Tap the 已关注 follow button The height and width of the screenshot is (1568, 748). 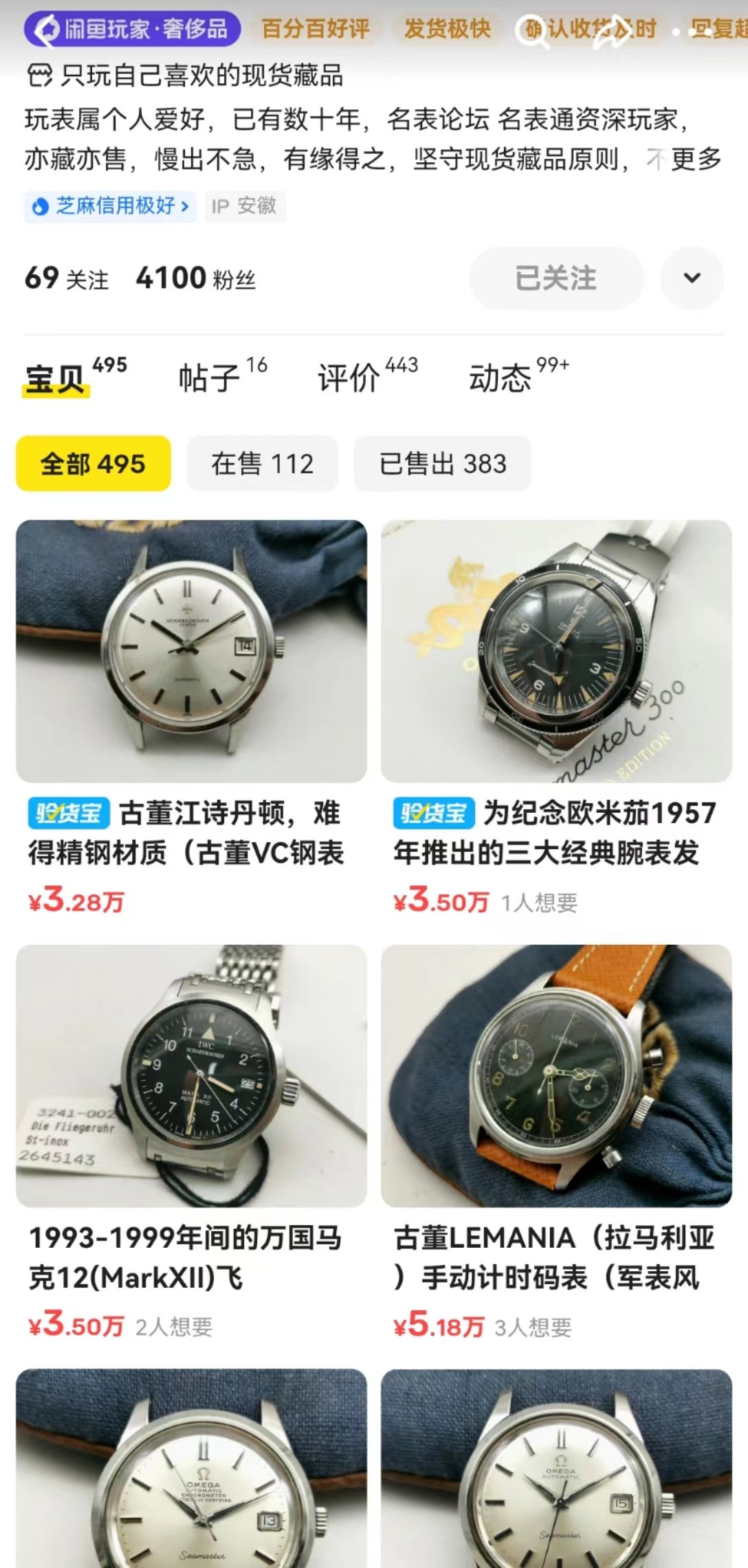(x=556, y=278)
